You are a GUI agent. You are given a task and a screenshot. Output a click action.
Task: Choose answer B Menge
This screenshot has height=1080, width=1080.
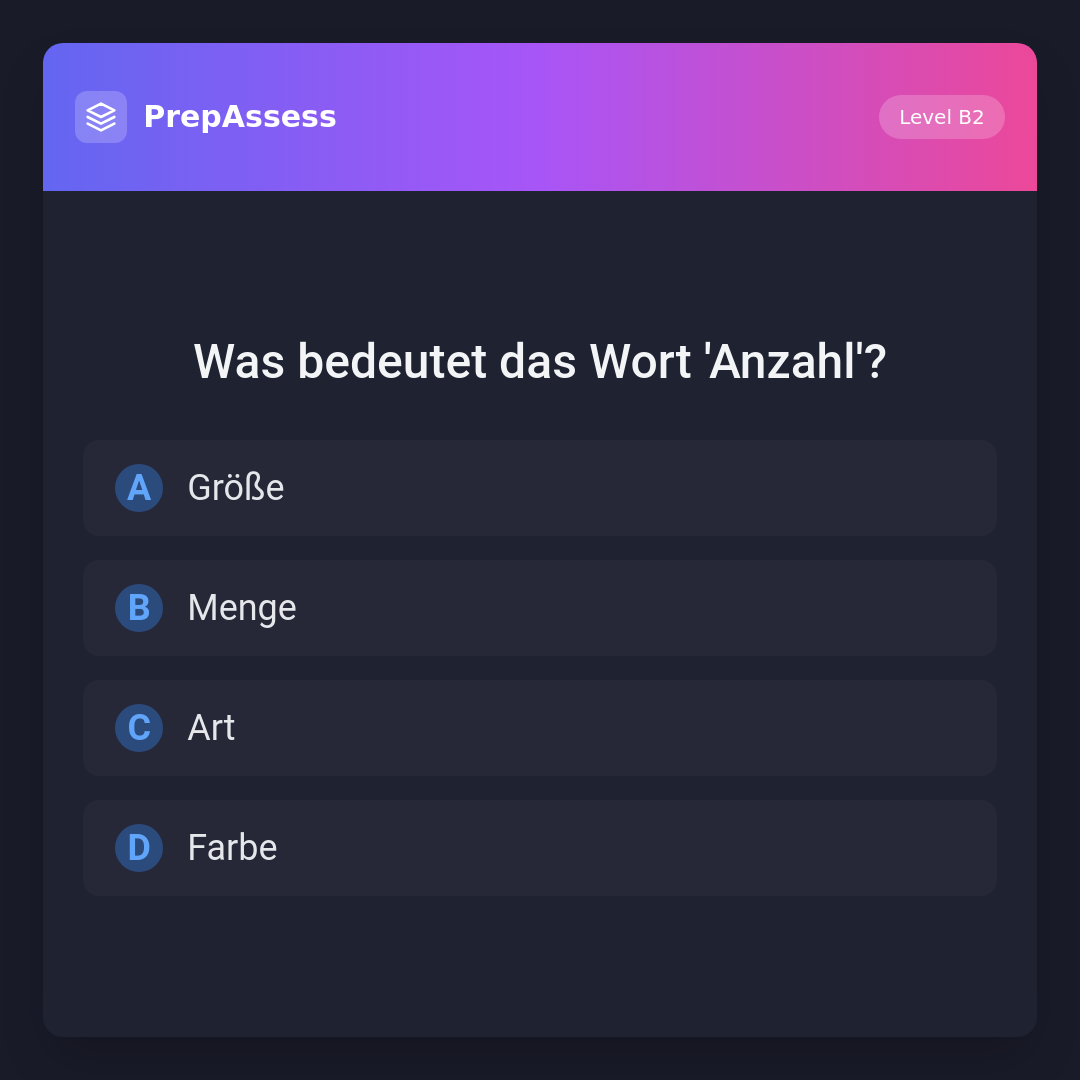[539, 608]
